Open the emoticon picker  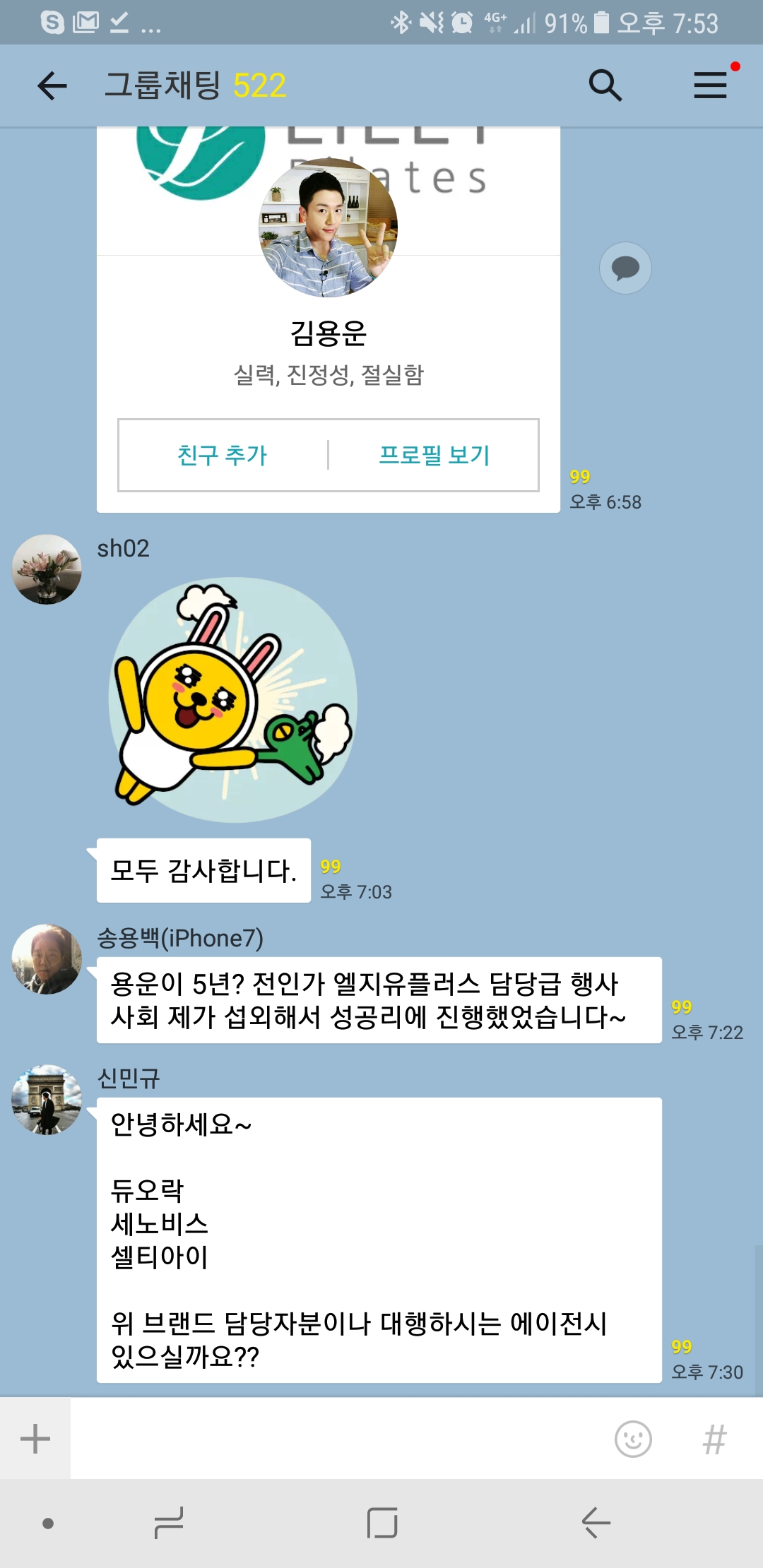(633, 1439)
